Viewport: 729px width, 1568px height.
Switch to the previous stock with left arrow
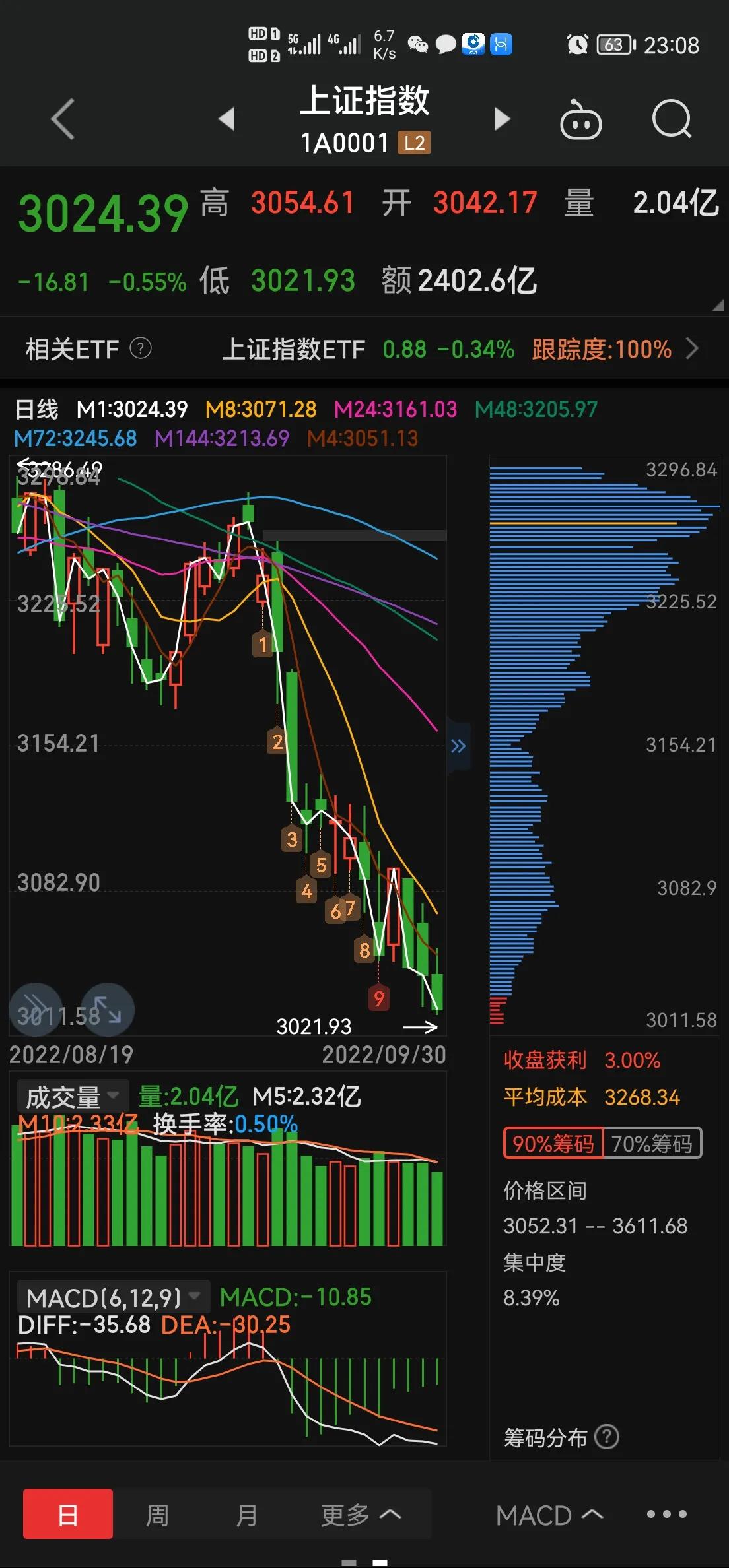[x=227, y=119]
